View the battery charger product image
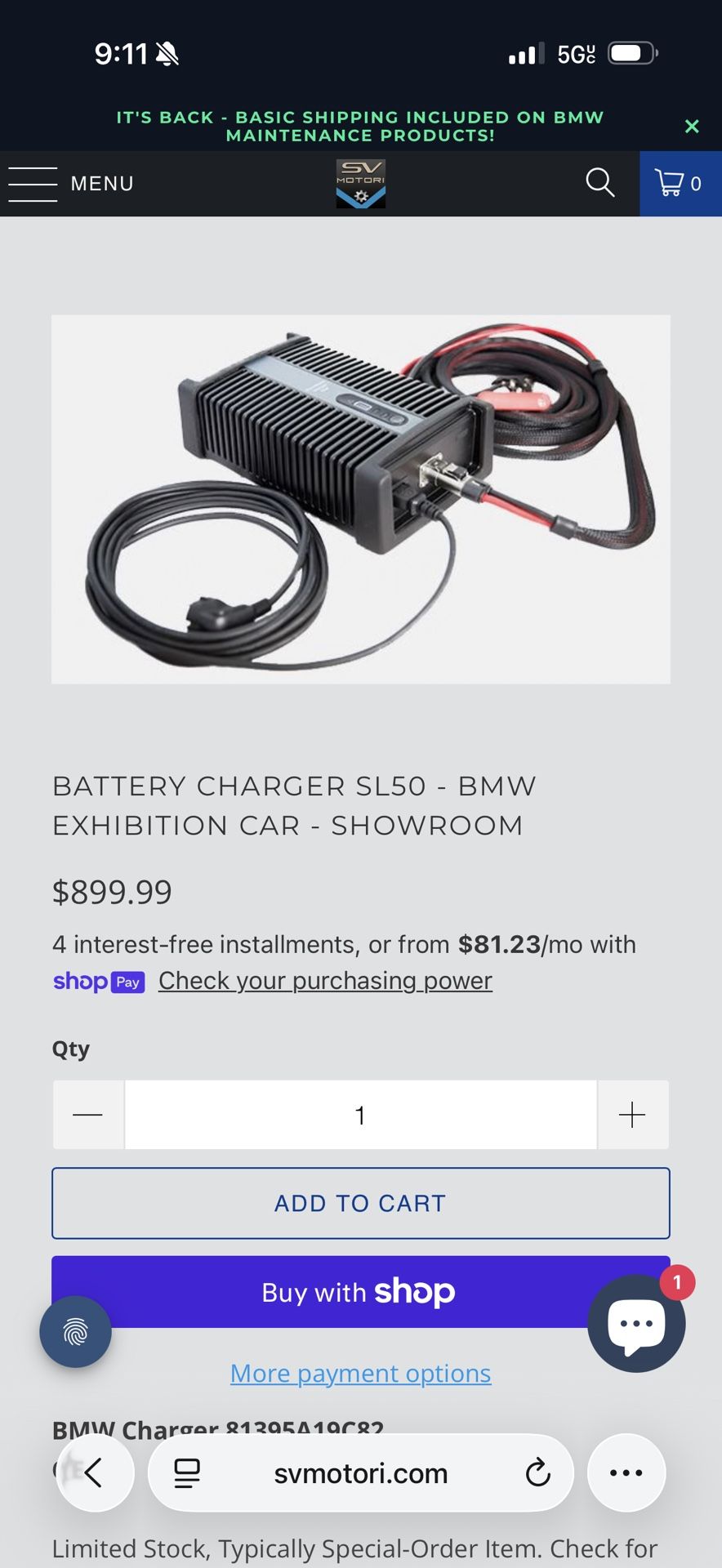 click(x=360, y=499)
